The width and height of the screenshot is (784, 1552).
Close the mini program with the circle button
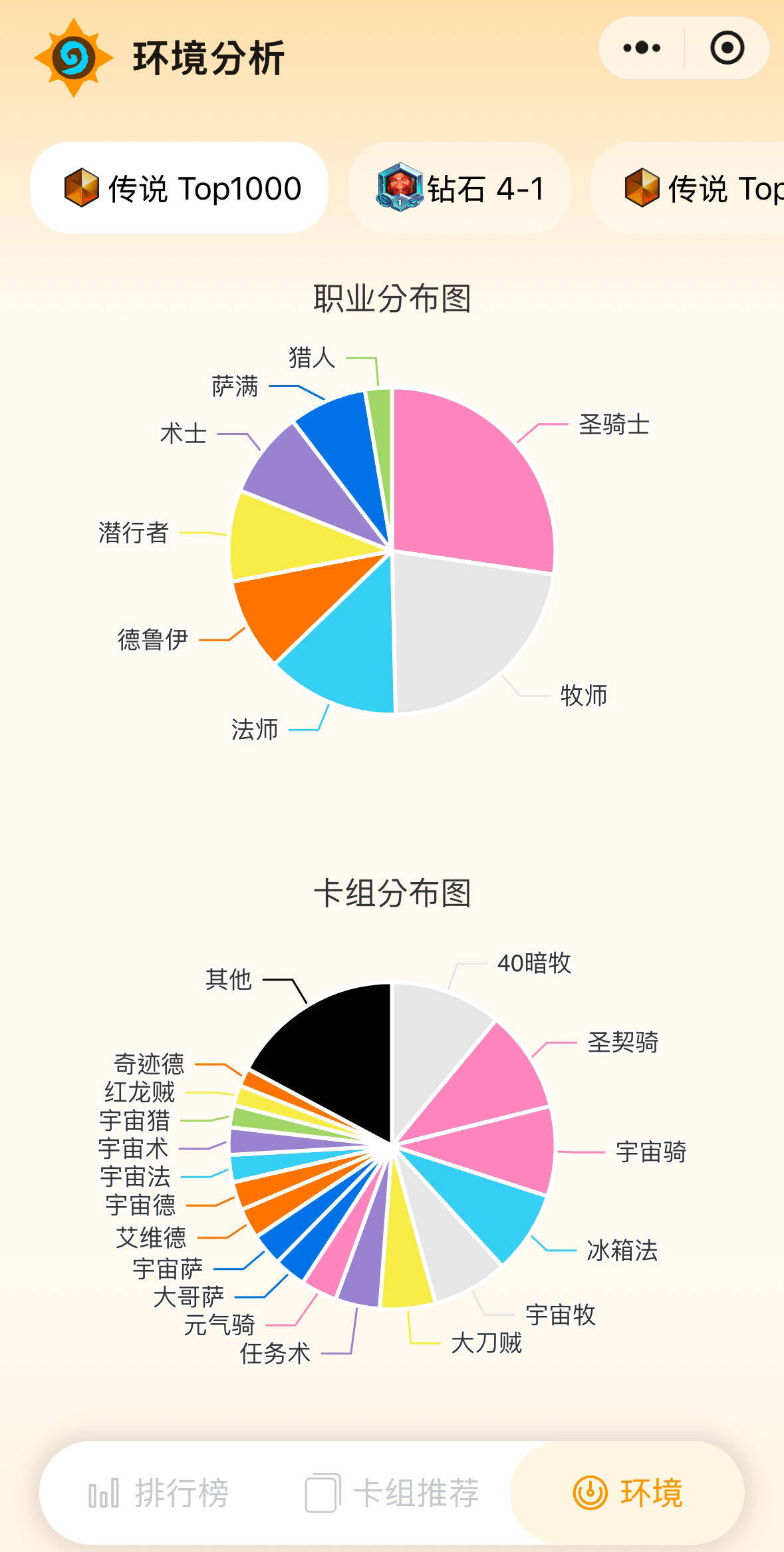[727, 48]
